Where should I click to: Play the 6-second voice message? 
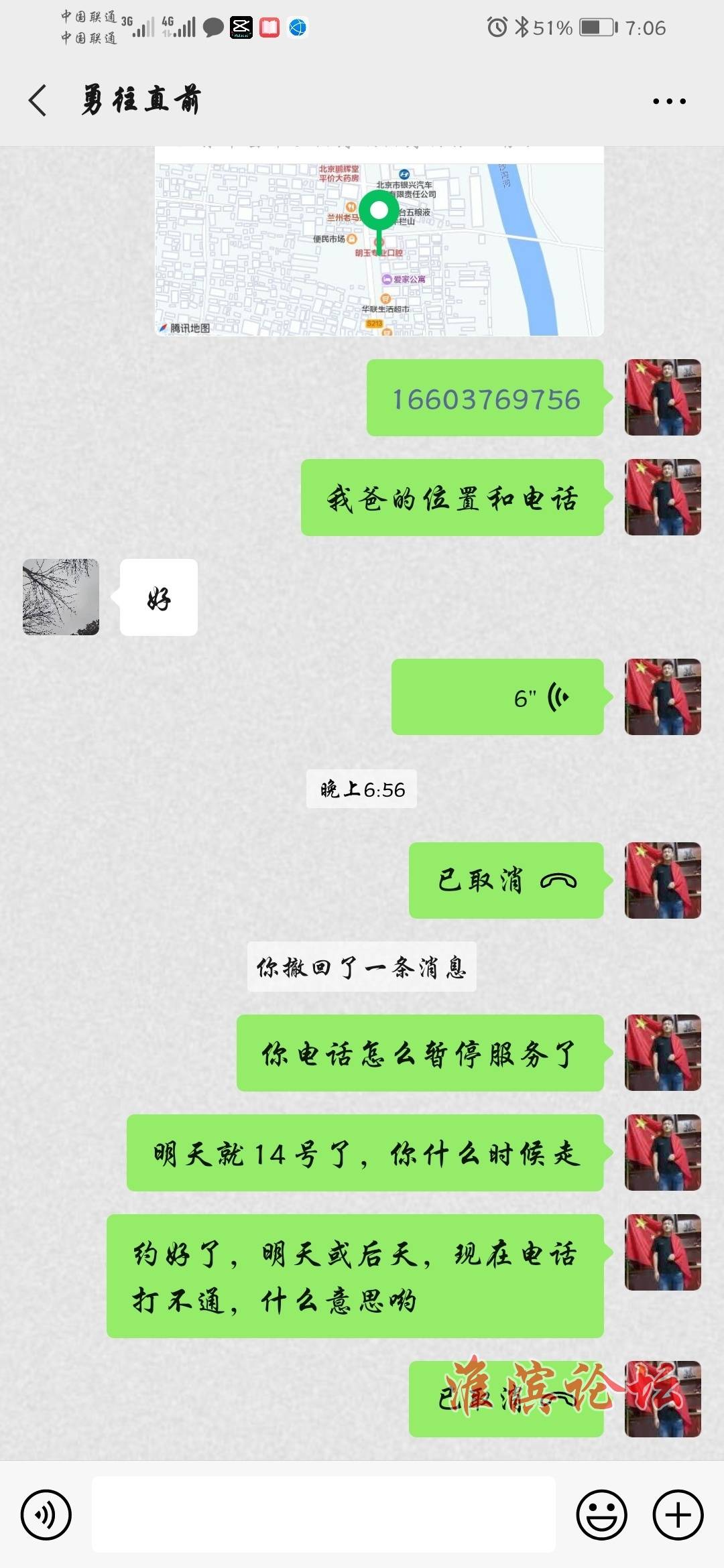(x=497, y=697)
